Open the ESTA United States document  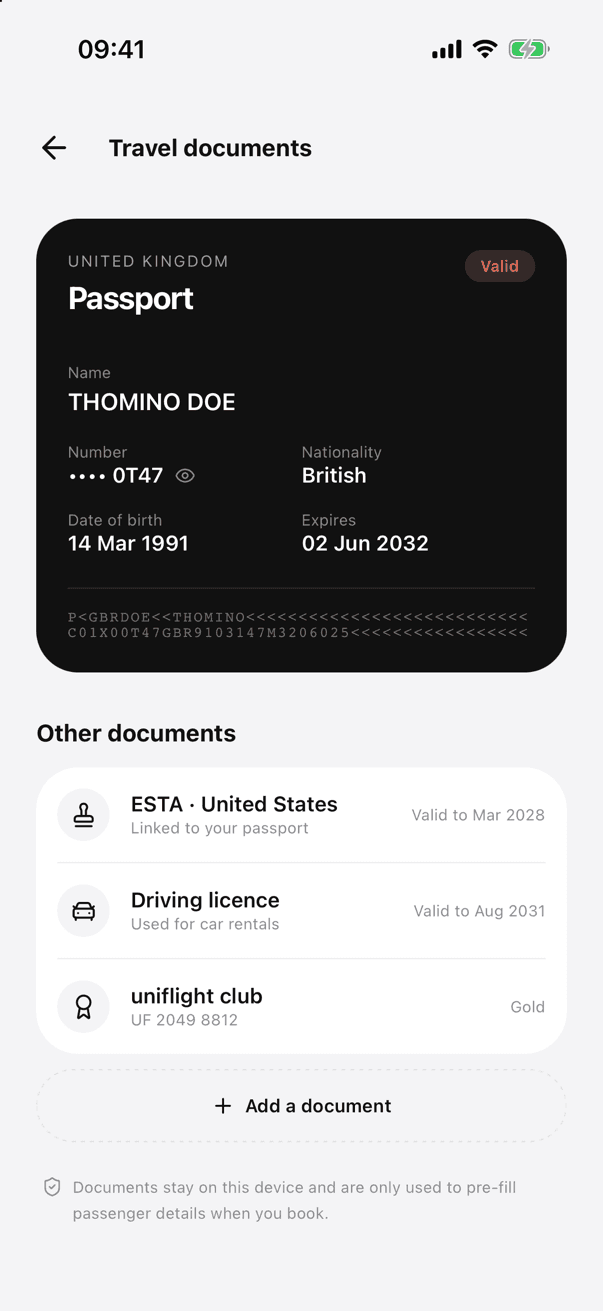[301, 815]
